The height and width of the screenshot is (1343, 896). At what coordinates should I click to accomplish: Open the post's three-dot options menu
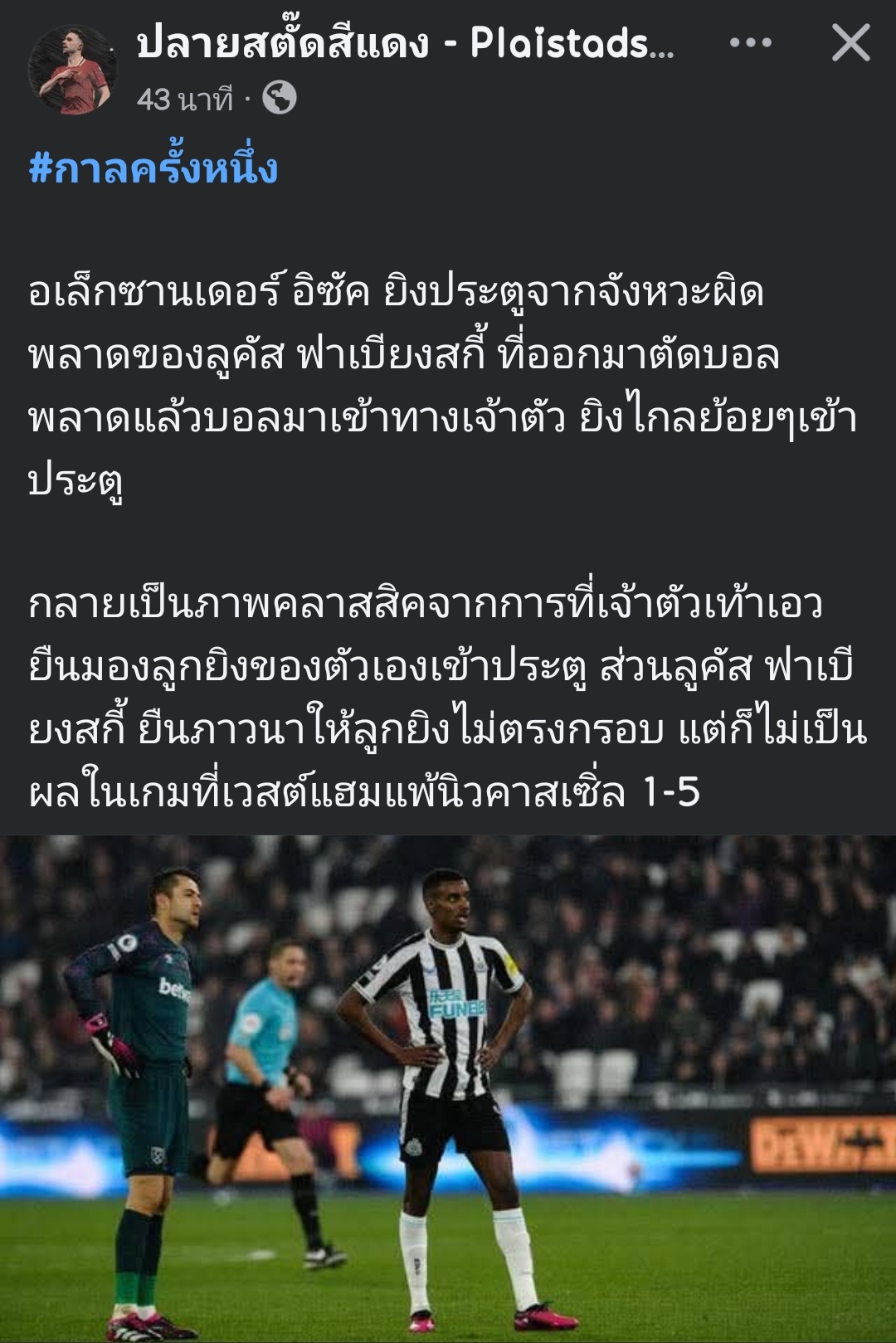pyautogui.click(x=750, y=43)
